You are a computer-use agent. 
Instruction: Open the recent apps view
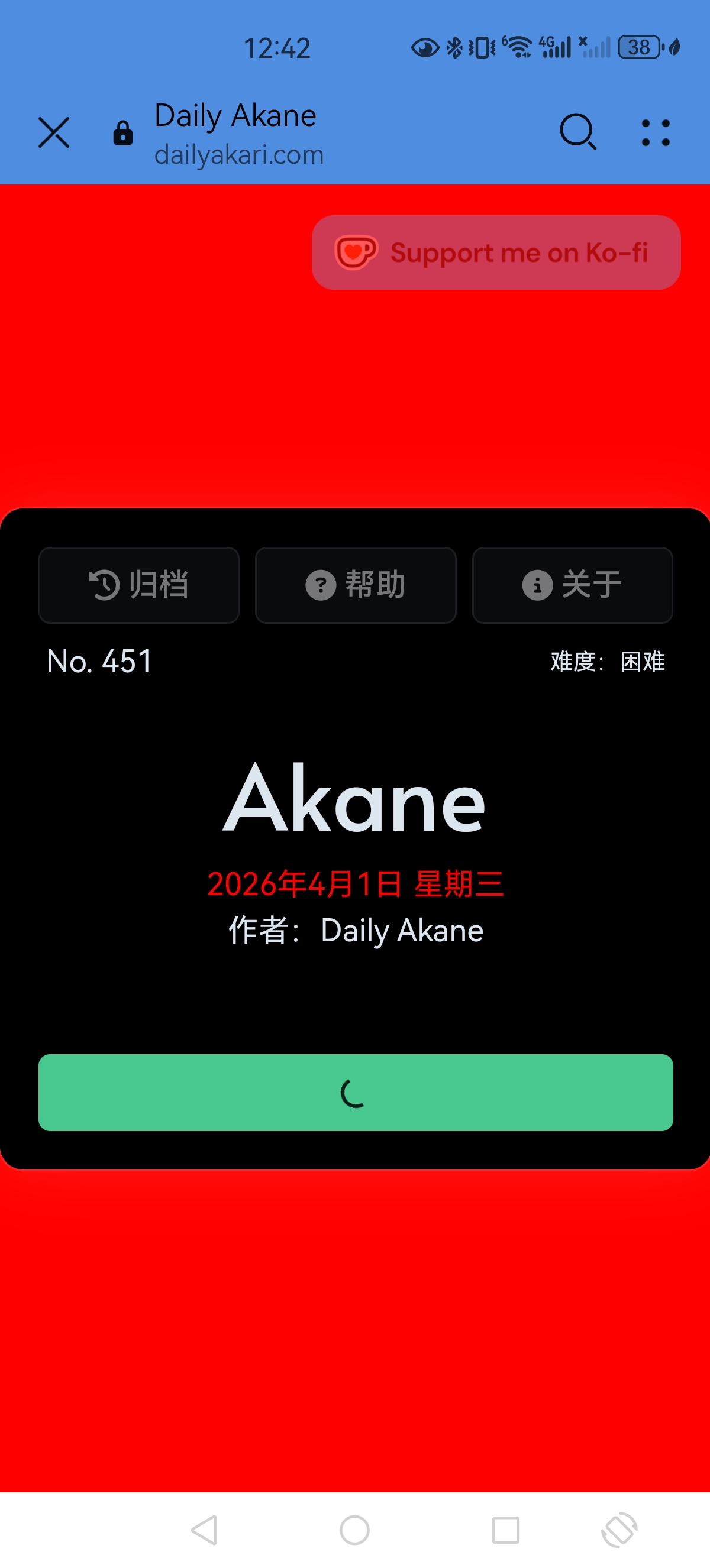pyautogui.click(x=505, y=1530)
